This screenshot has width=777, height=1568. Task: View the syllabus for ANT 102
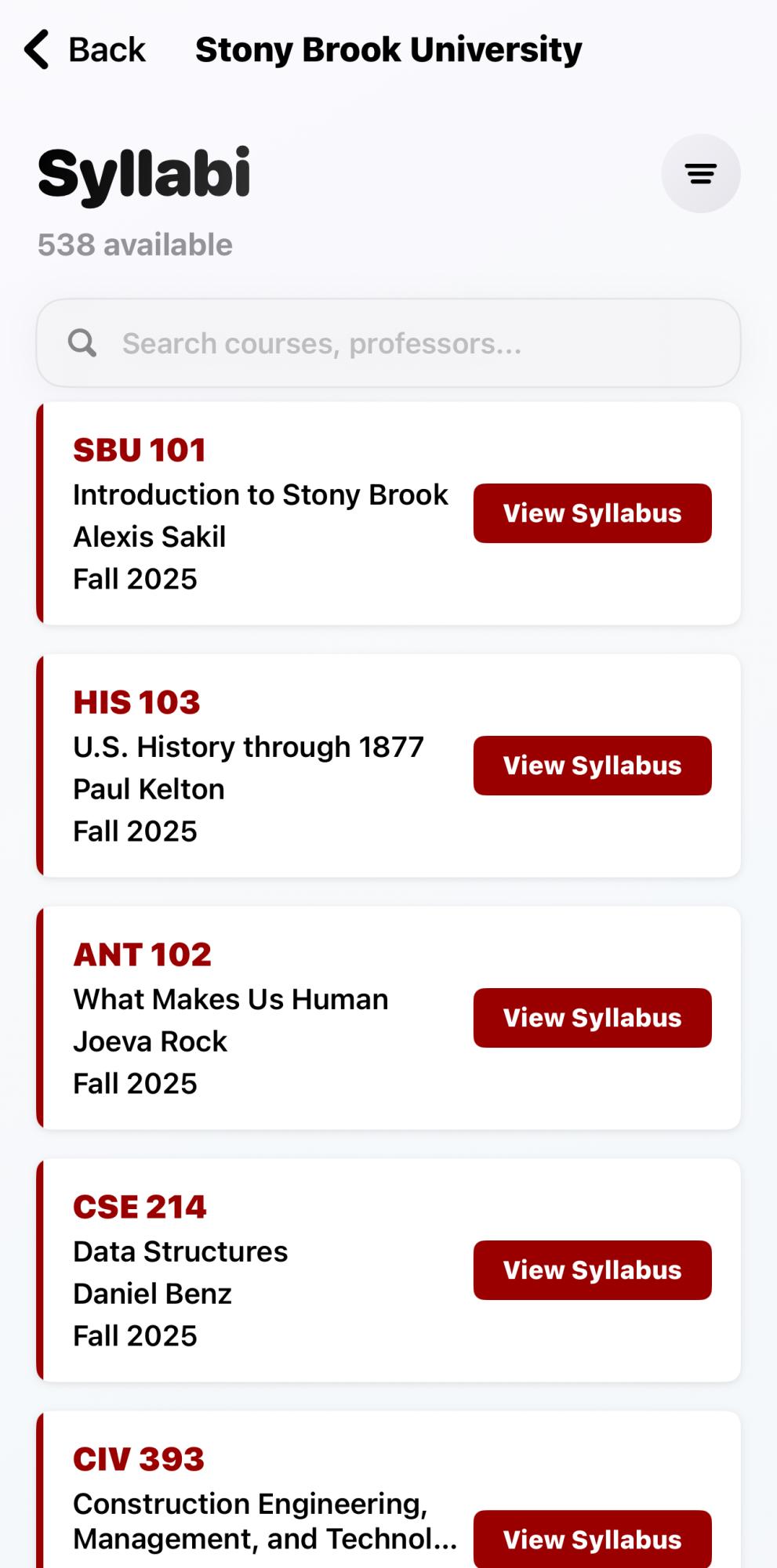(x=592, y=1018)
